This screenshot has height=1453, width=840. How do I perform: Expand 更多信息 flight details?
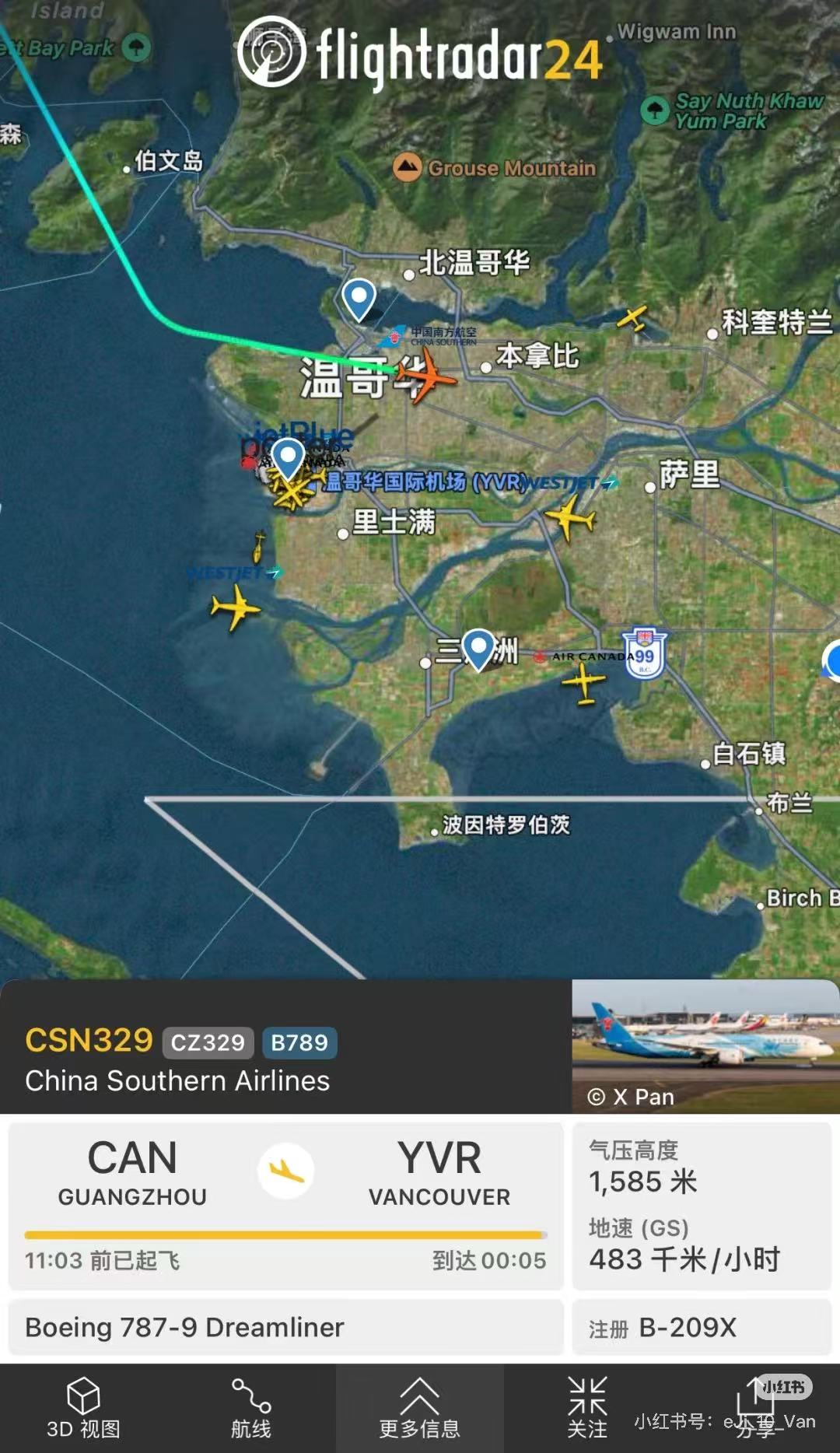click(x=419, y=1408)
